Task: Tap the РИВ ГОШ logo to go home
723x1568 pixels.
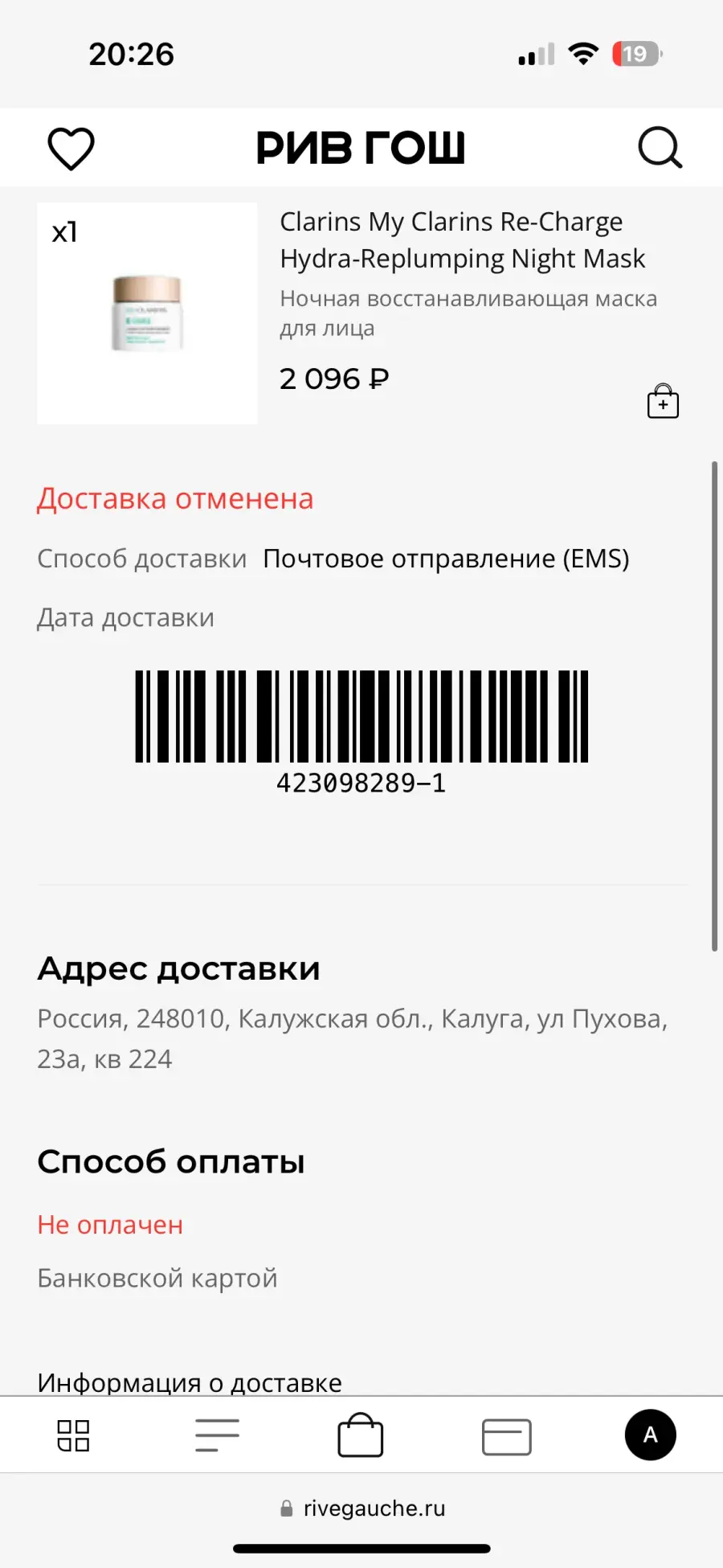Action: click(x=361, y=148)
